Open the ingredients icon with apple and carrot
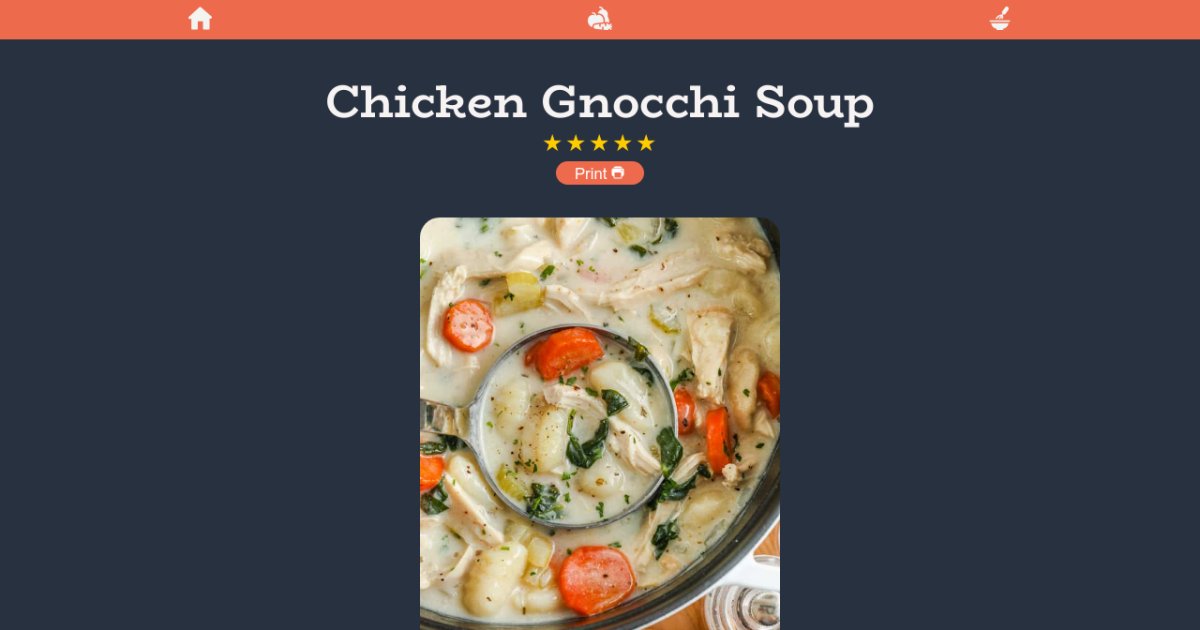 pos(600,19)
